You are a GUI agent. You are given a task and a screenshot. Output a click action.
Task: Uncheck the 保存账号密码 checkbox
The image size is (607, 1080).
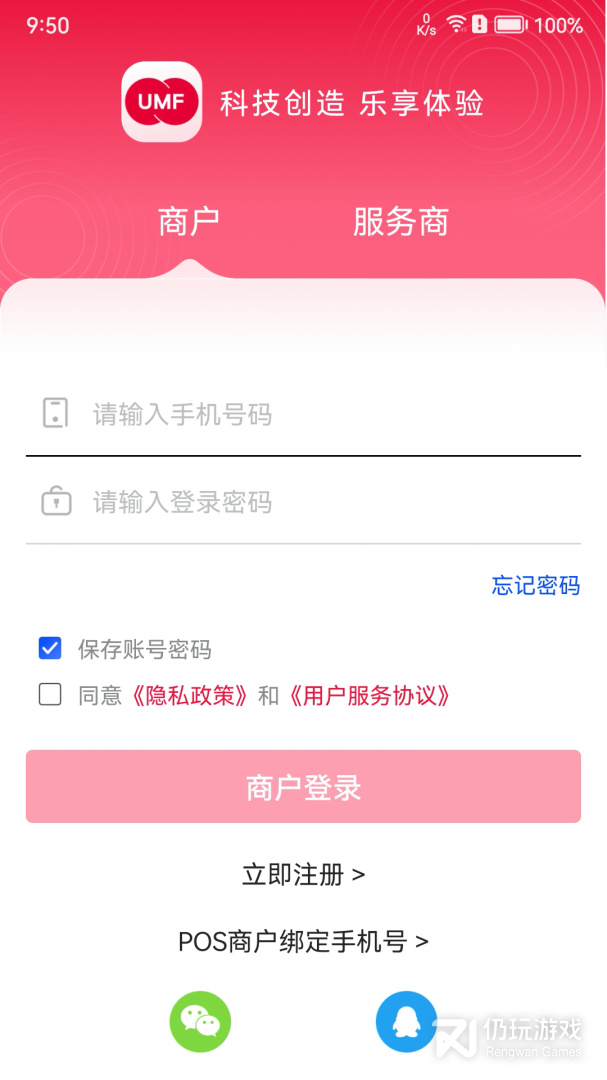(50, 649)
